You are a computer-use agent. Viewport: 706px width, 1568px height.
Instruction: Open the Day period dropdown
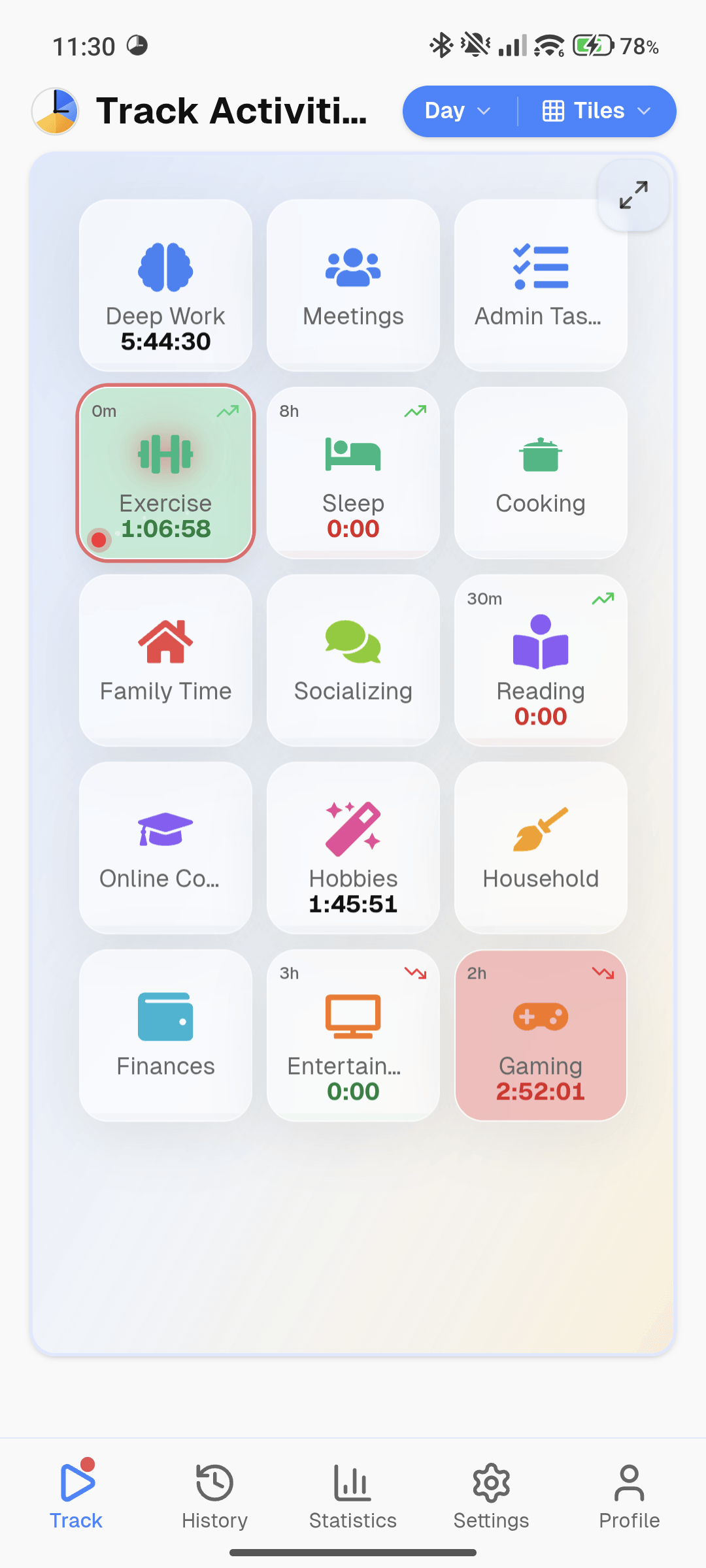(458, 111)
